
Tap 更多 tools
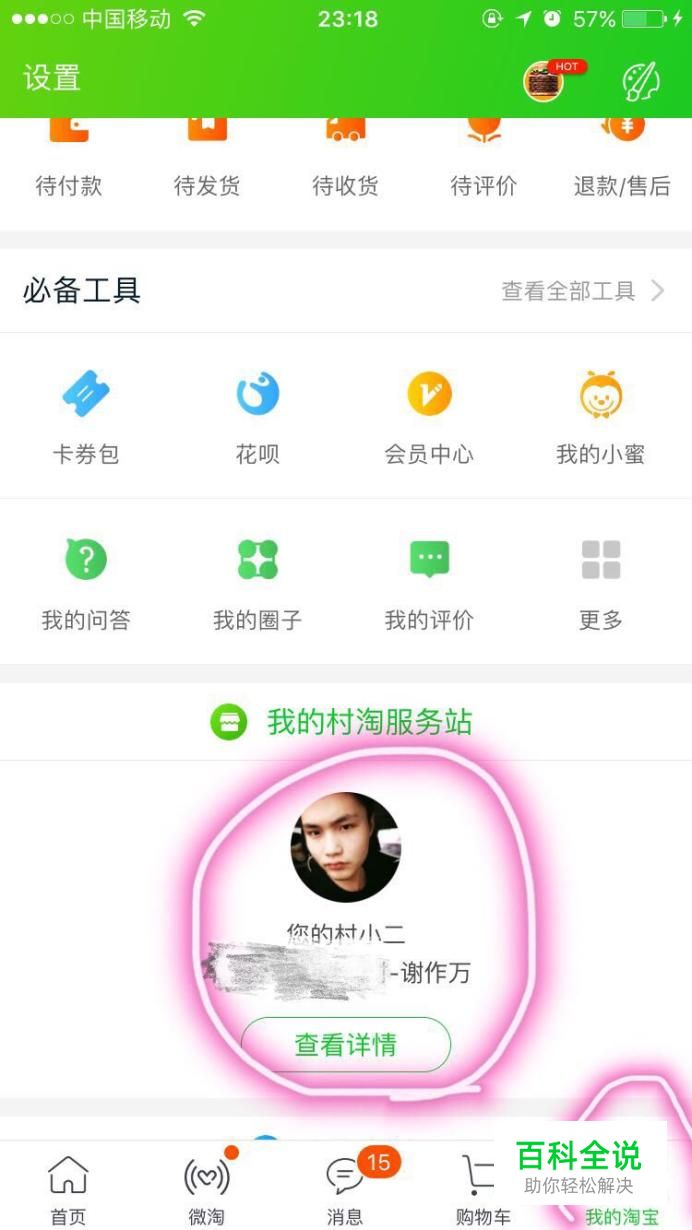point(601,584)
